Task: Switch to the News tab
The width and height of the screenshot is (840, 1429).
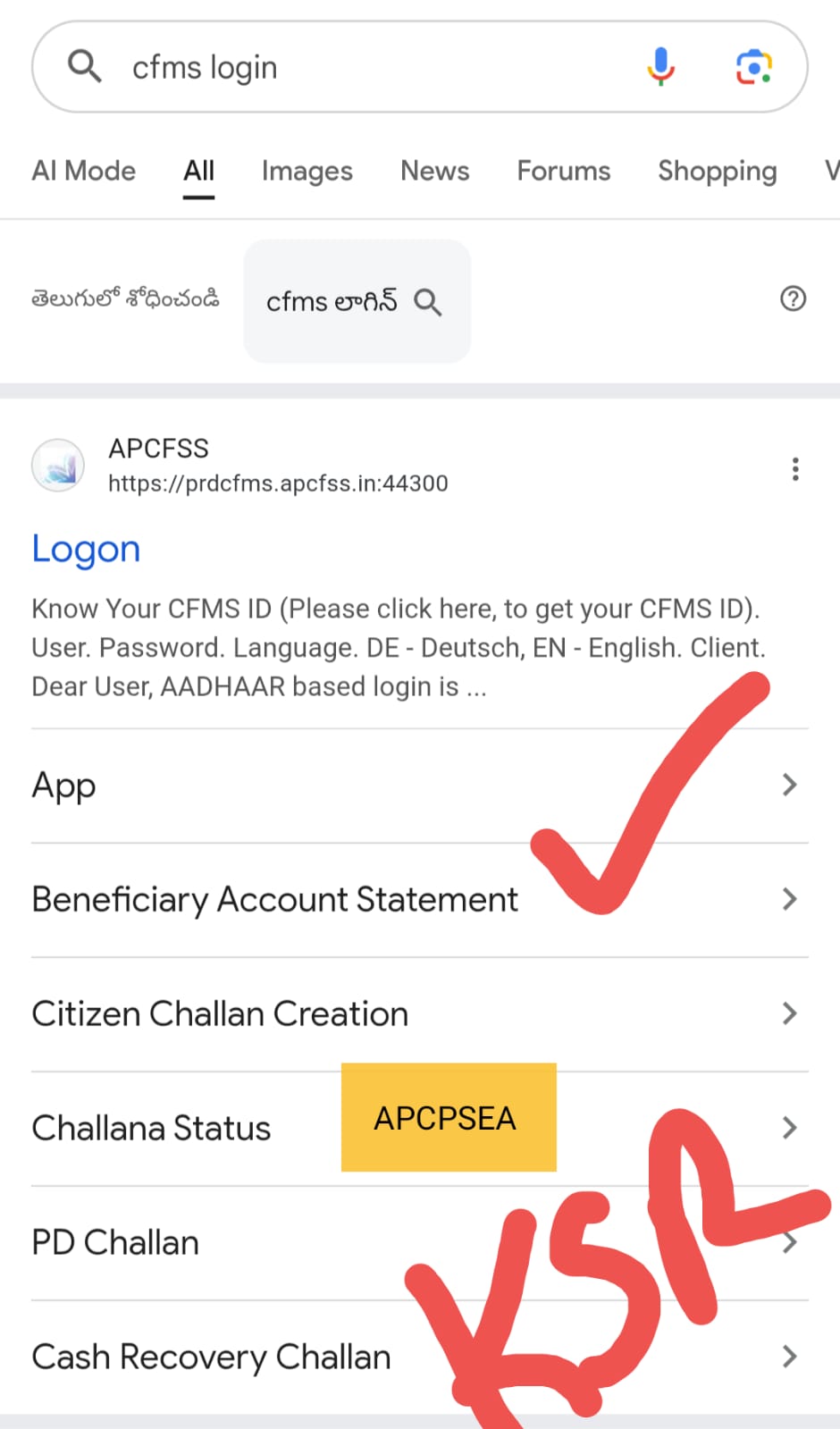Action: 434,171
